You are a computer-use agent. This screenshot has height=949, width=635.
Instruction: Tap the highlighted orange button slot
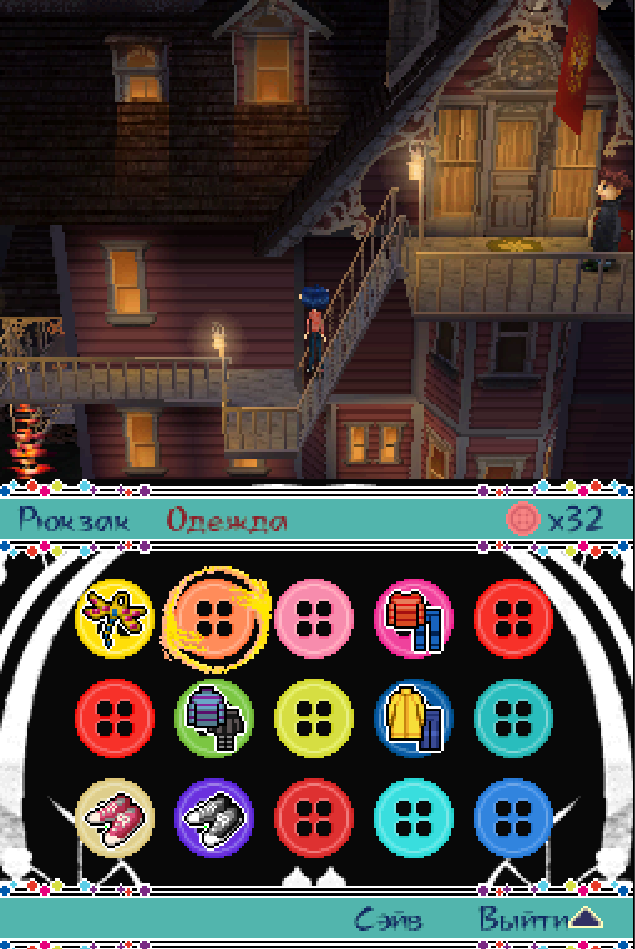(x=214, y=619)
